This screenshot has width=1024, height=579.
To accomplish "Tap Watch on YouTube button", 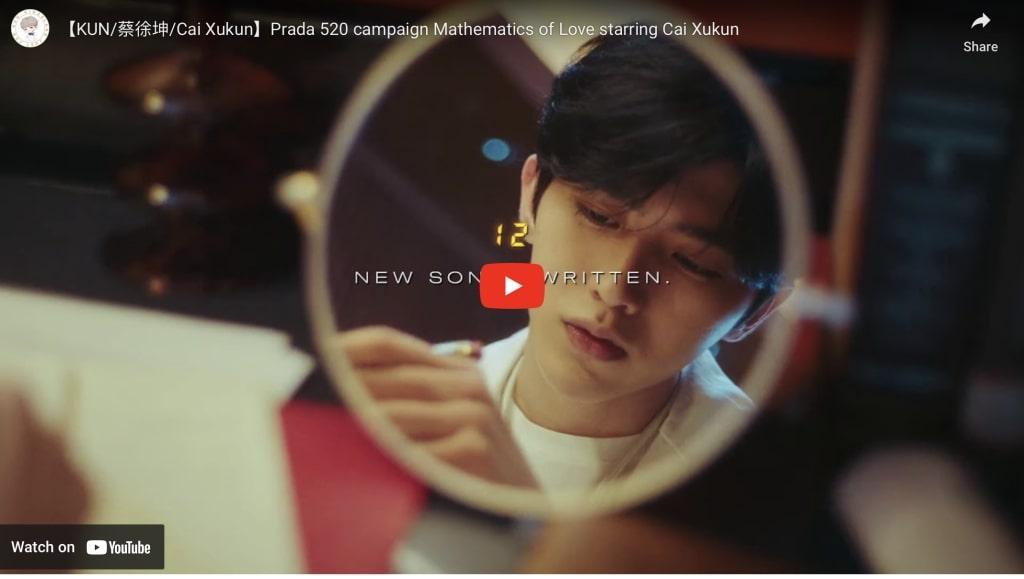I will tap(81, 547).
